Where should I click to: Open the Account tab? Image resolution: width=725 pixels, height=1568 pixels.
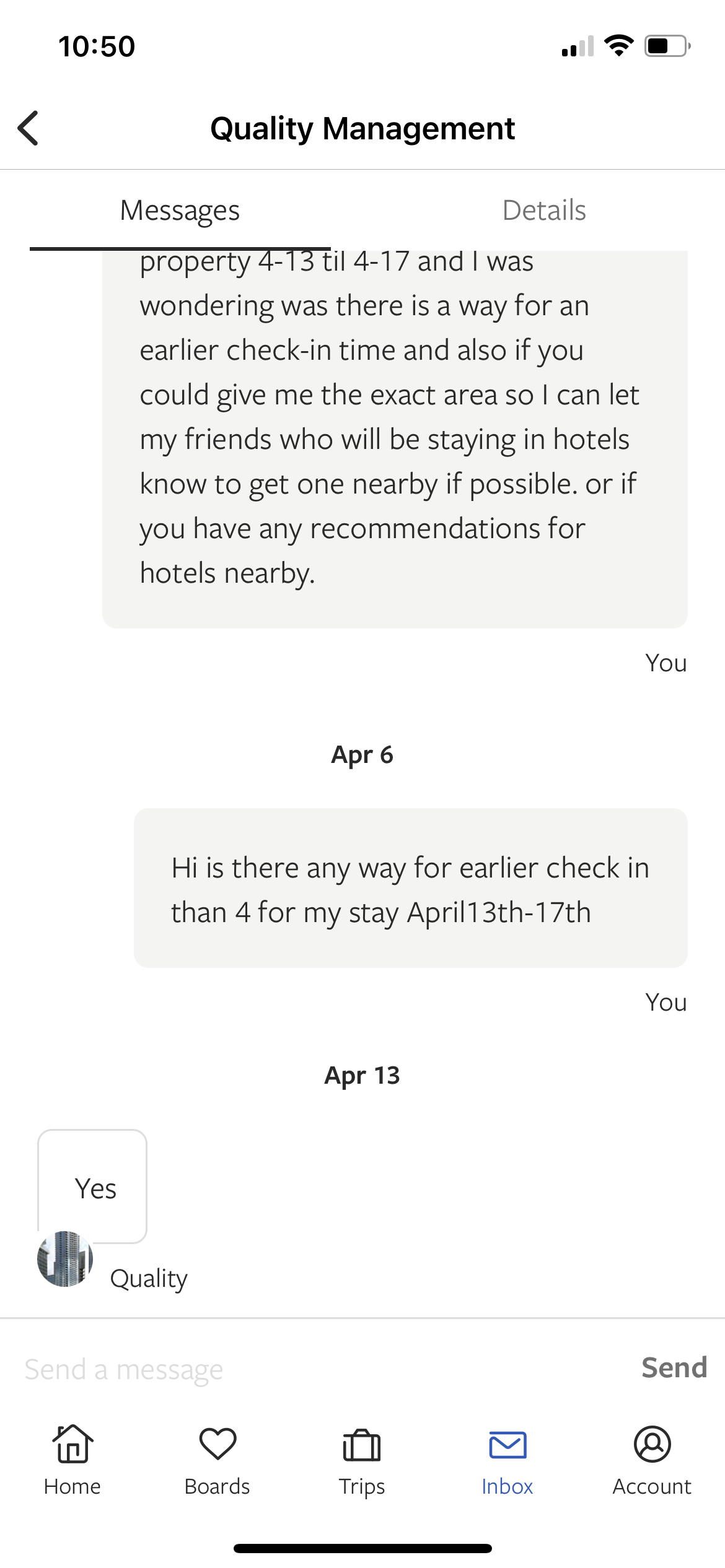[x=652, y=1460]
